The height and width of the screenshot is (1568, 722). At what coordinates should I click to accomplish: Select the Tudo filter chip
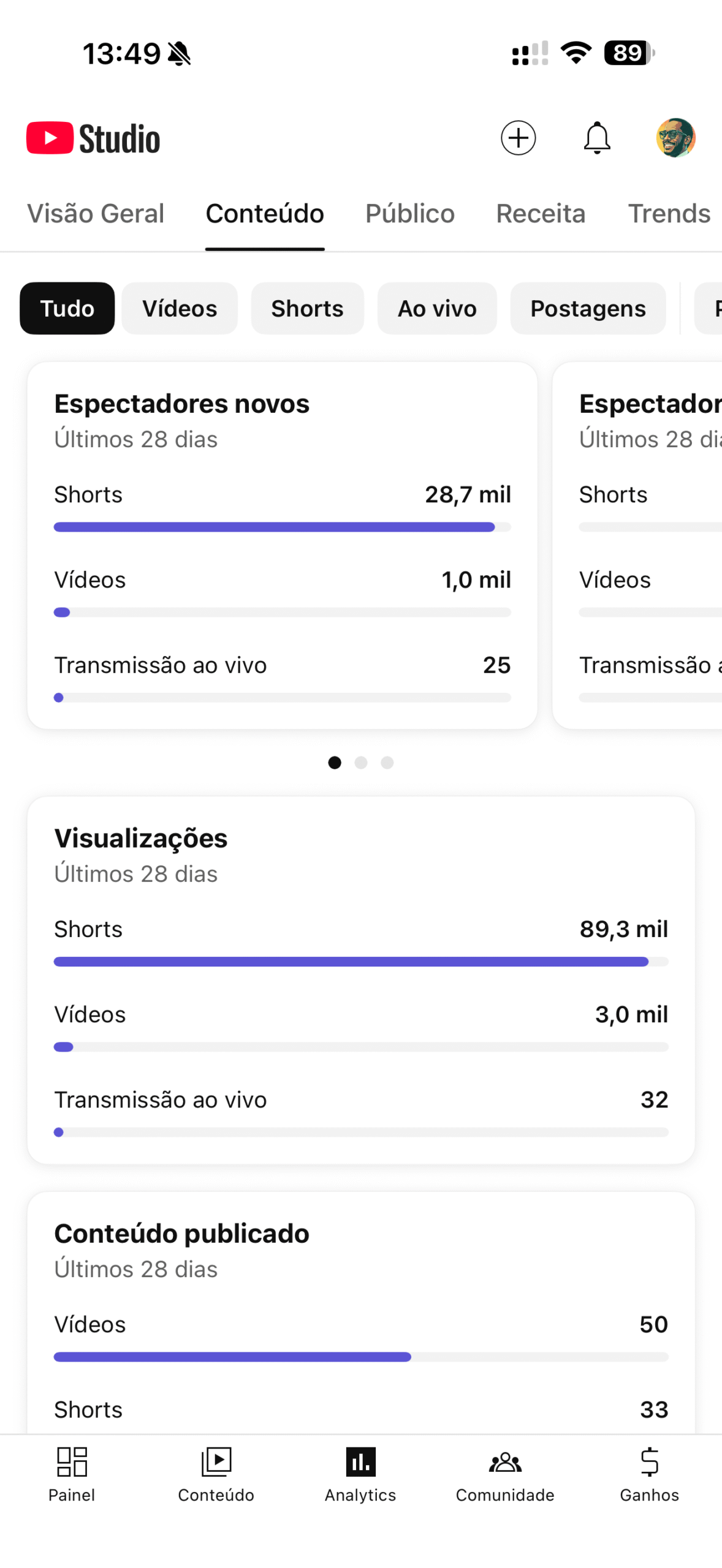pos(67,309)
